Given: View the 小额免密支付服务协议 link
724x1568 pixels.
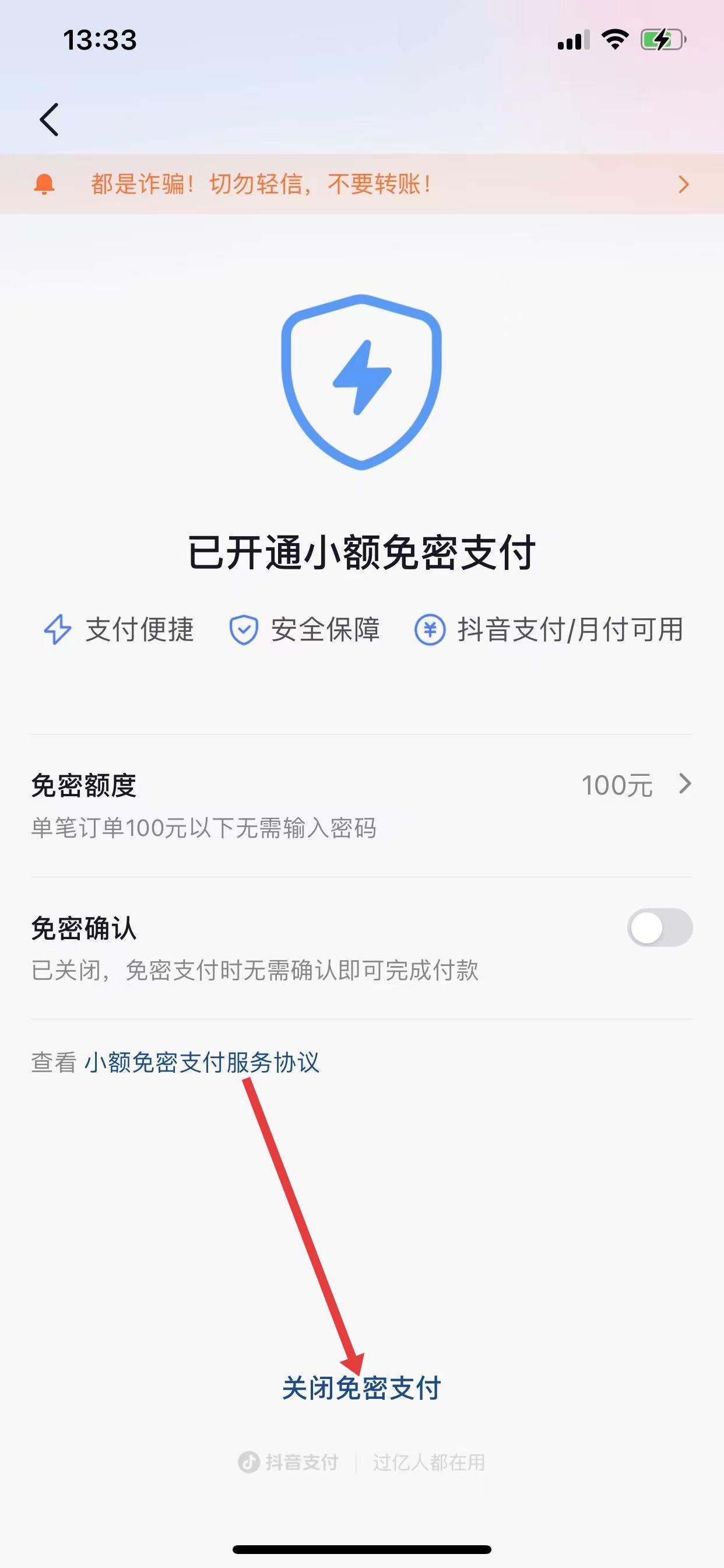Looking at the screenshot, I should pos(201,1063).
